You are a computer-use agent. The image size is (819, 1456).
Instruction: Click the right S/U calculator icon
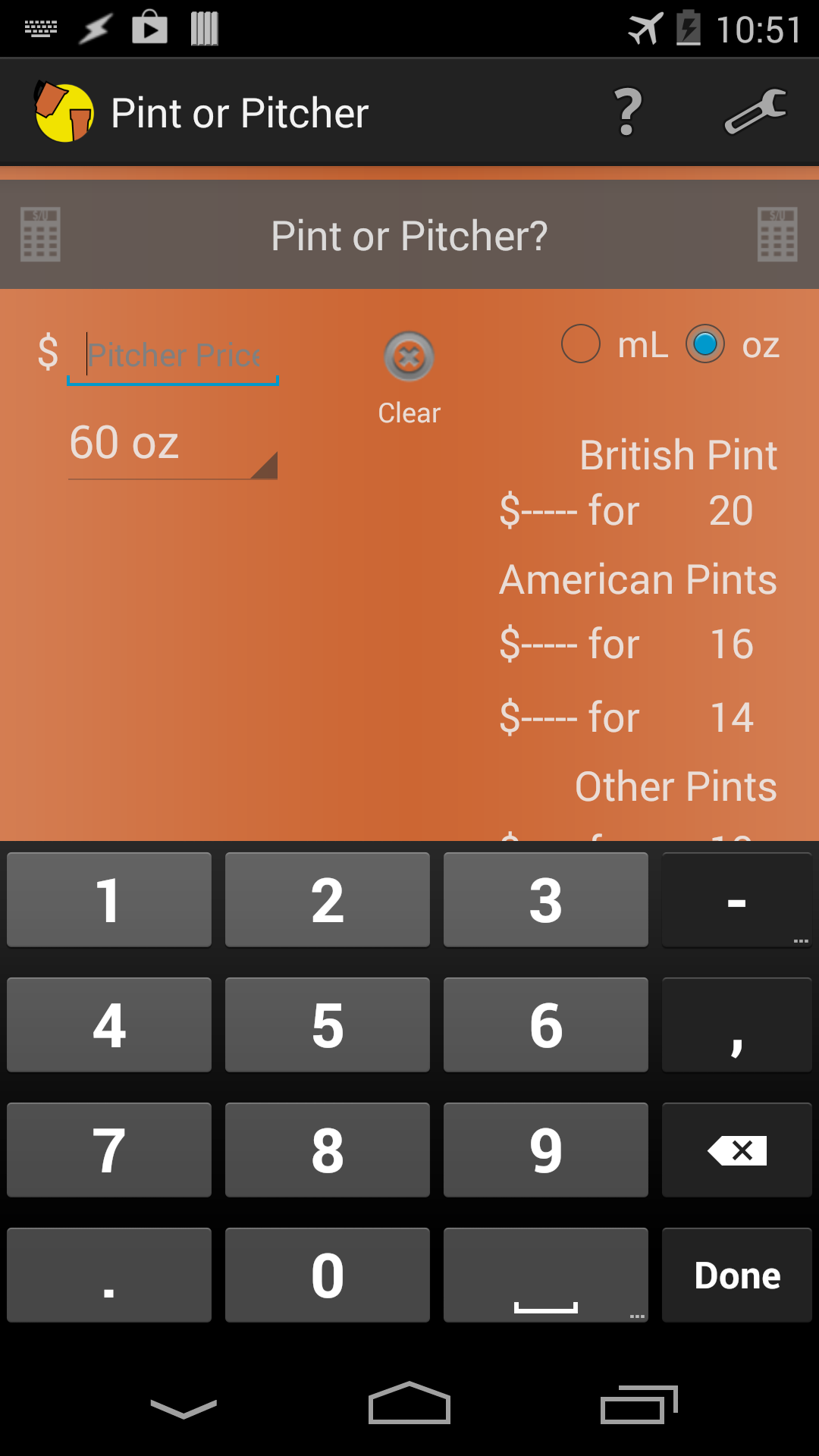778,235
